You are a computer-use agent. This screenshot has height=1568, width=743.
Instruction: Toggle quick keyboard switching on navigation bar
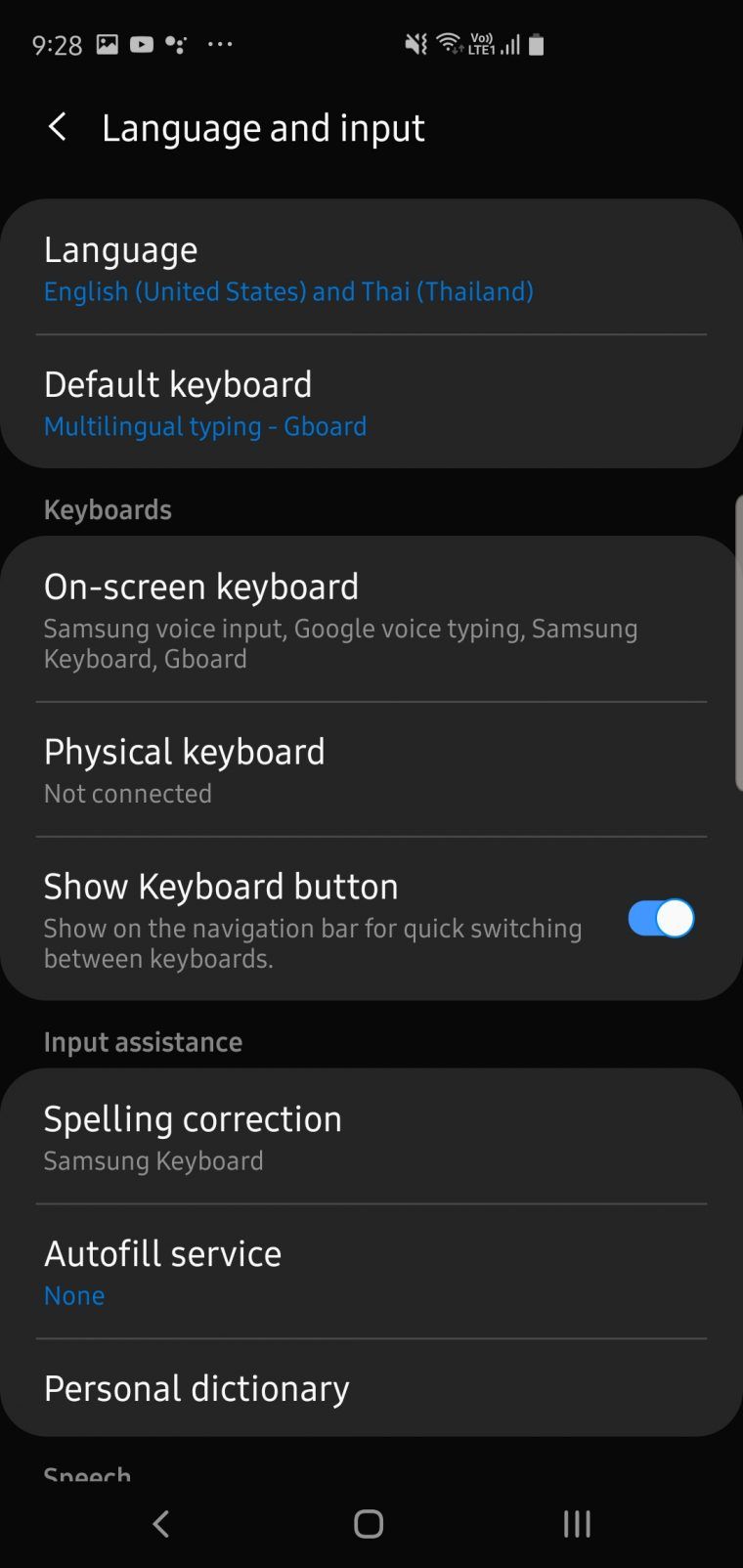660,918
